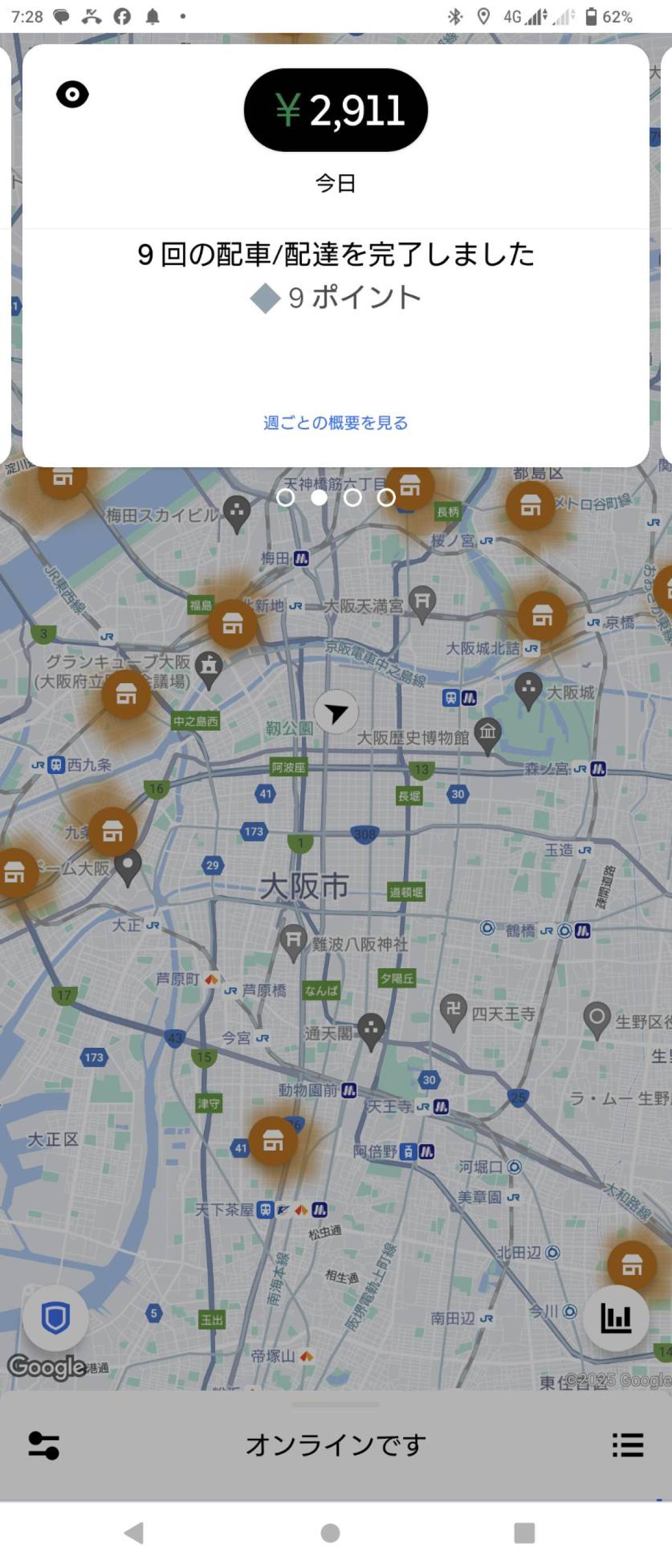Expand the オンラインです status panel
Image resolution: width=672 pixels, height=1568 pixels.
335,1445
